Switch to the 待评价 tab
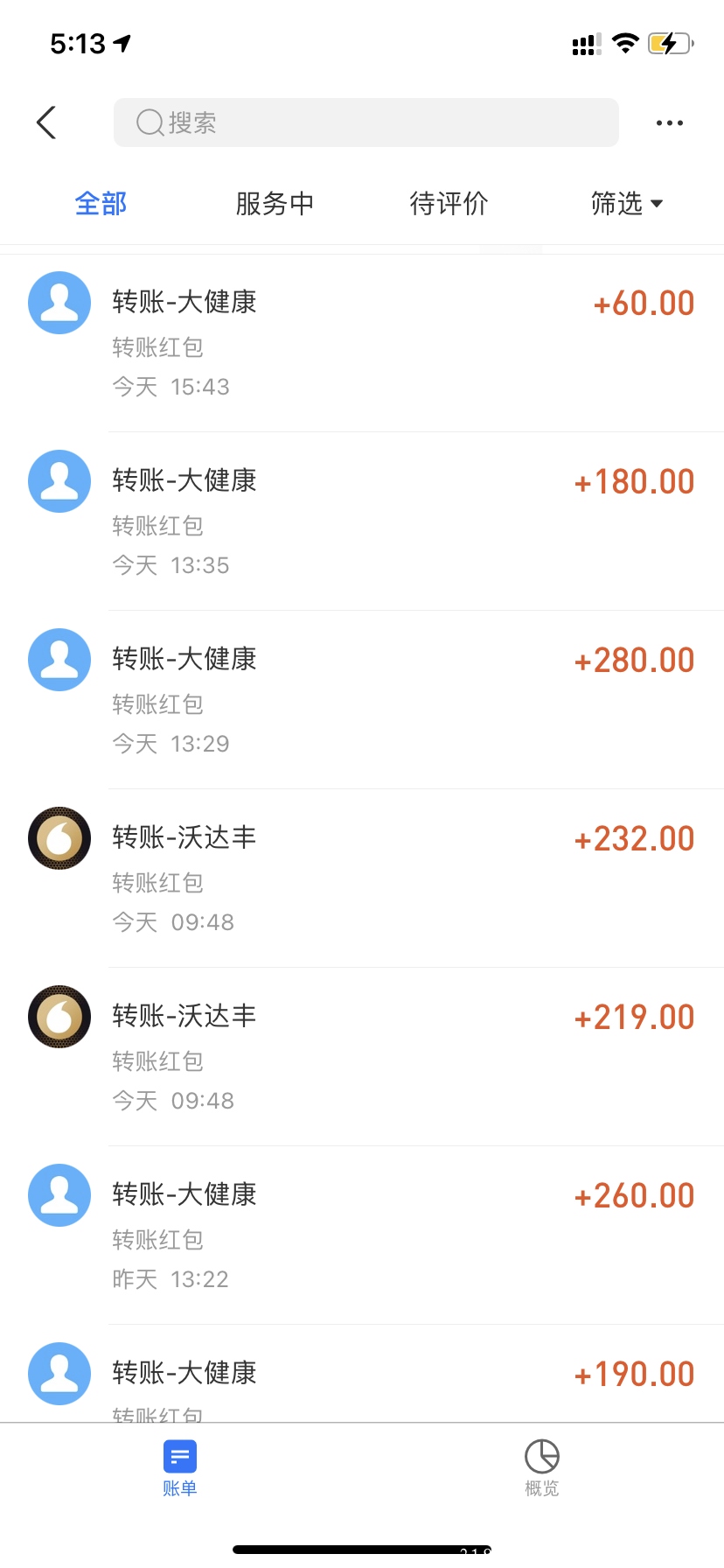This screenshot has height=1568, width=724. pos(449,204)
